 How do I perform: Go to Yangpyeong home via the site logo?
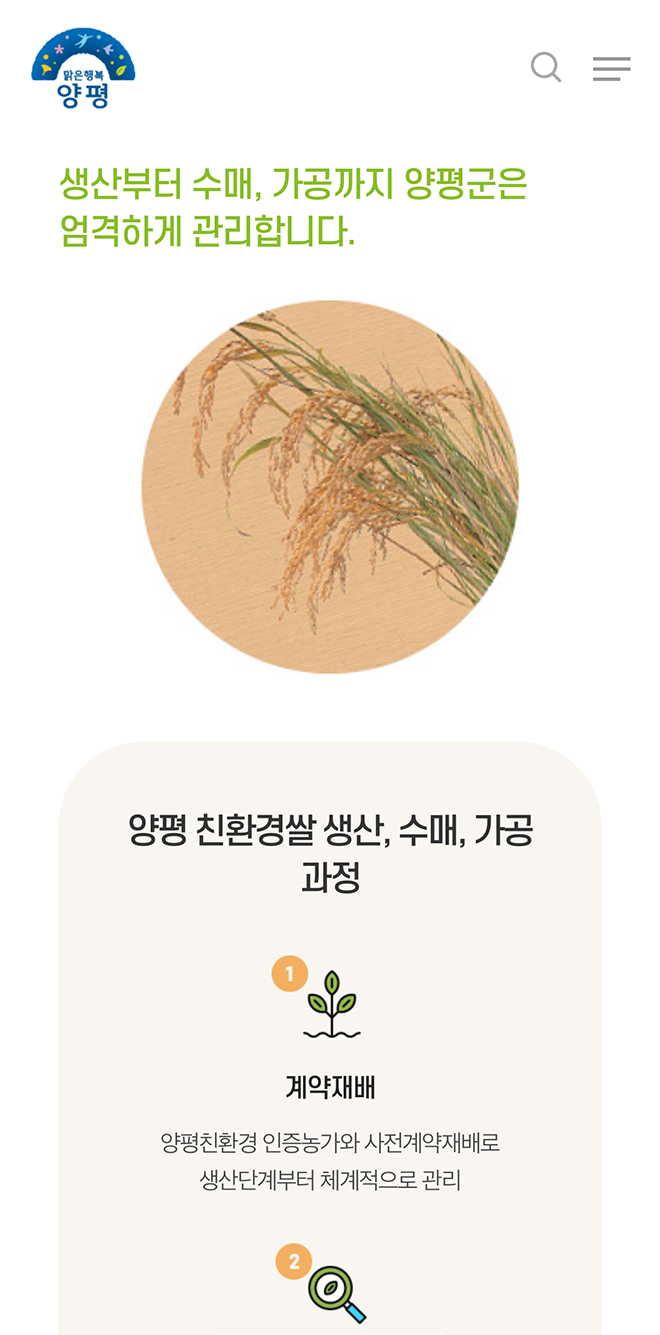(x=83, y=69)
